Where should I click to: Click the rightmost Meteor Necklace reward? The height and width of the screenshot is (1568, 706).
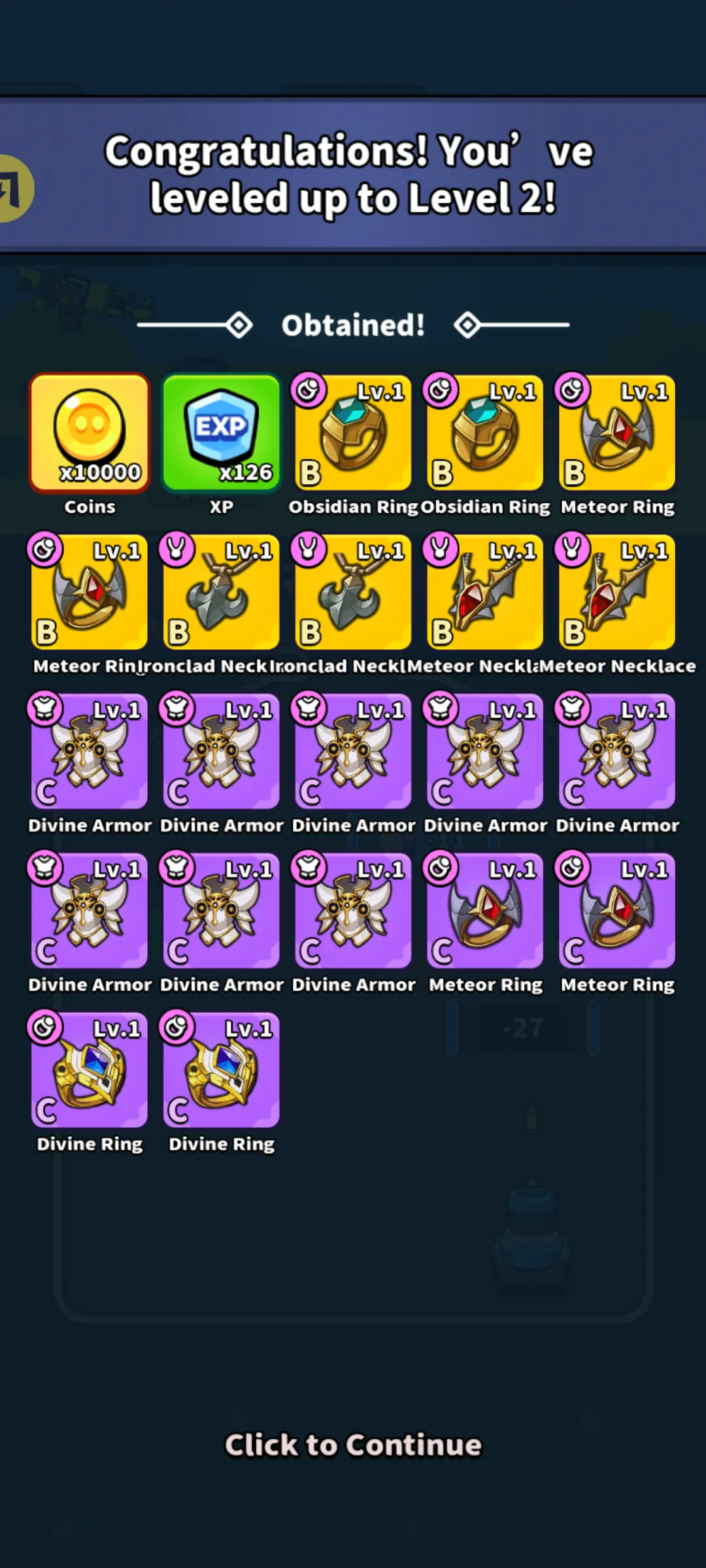click(x=616, y=593)
